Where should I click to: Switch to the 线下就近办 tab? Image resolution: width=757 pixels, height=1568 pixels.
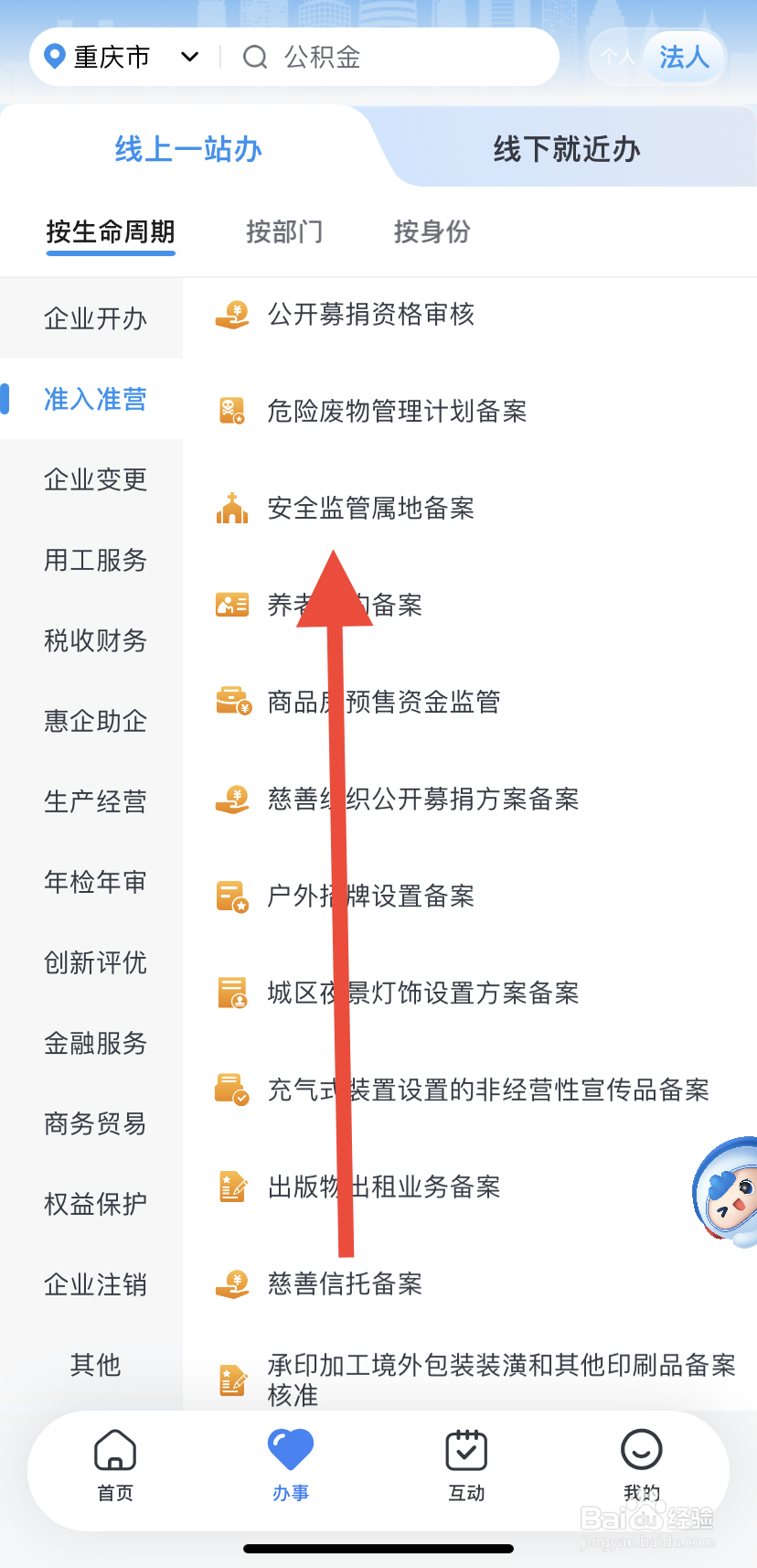[568, 148]
